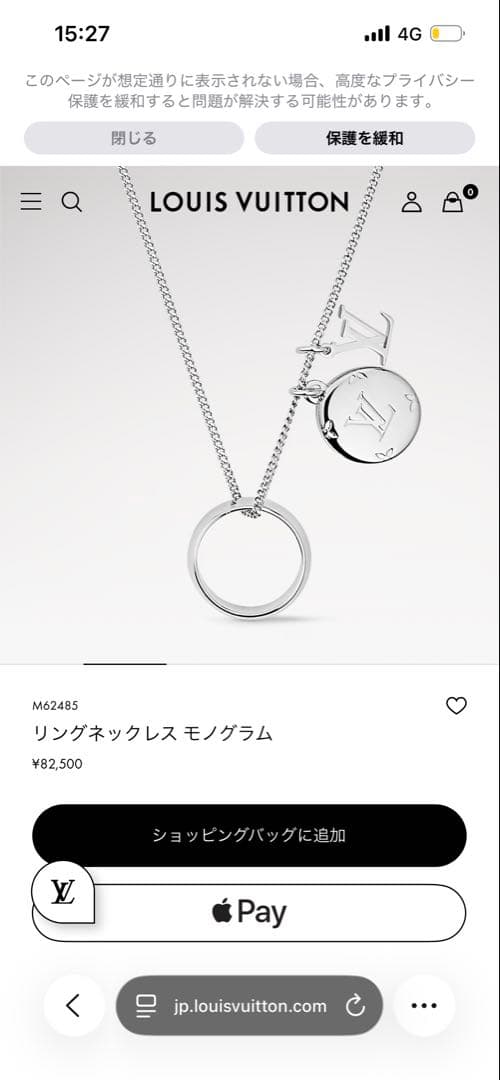Open the account profile icon
This screenshot has height=1080, width=500.
point(411,202)
